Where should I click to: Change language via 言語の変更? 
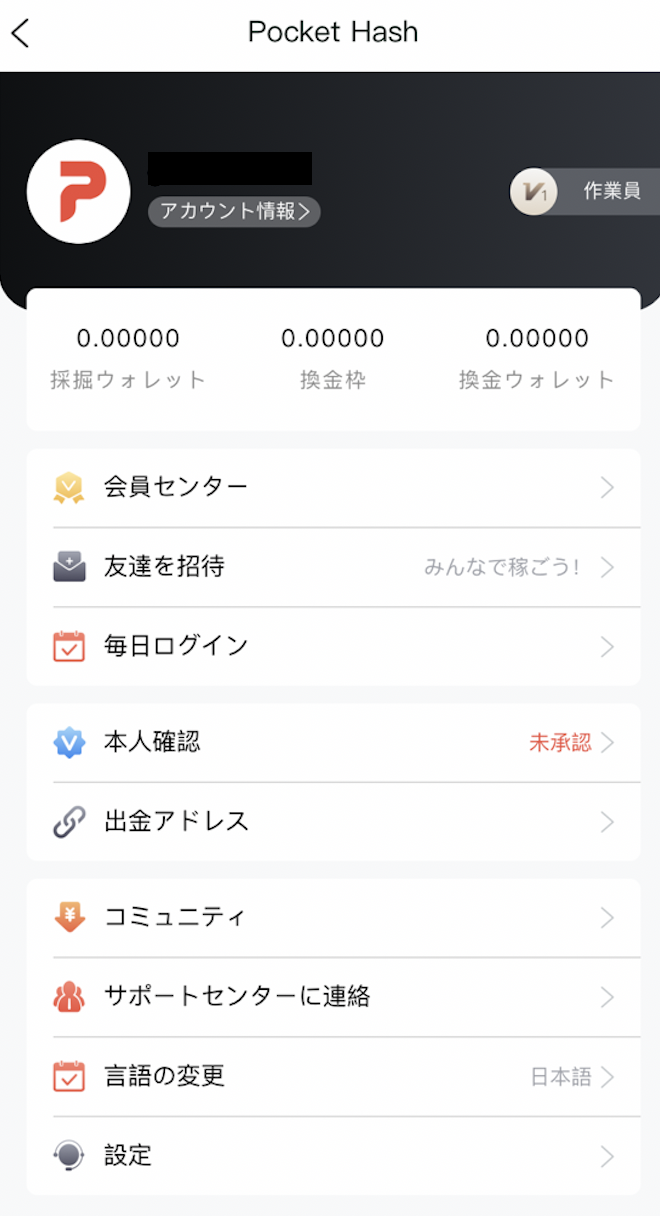(333, 1076)
